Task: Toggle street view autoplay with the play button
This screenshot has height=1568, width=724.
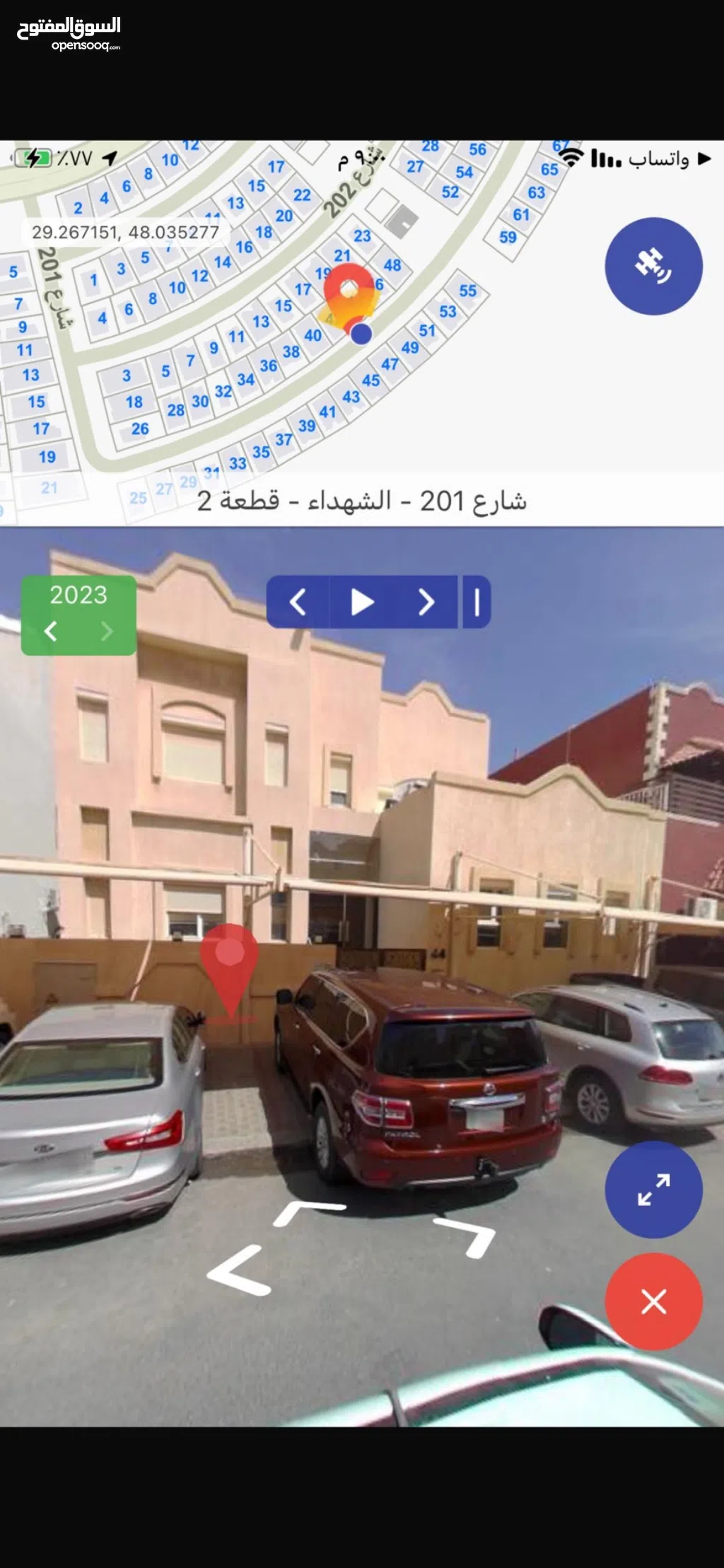Action: [363, 601]
